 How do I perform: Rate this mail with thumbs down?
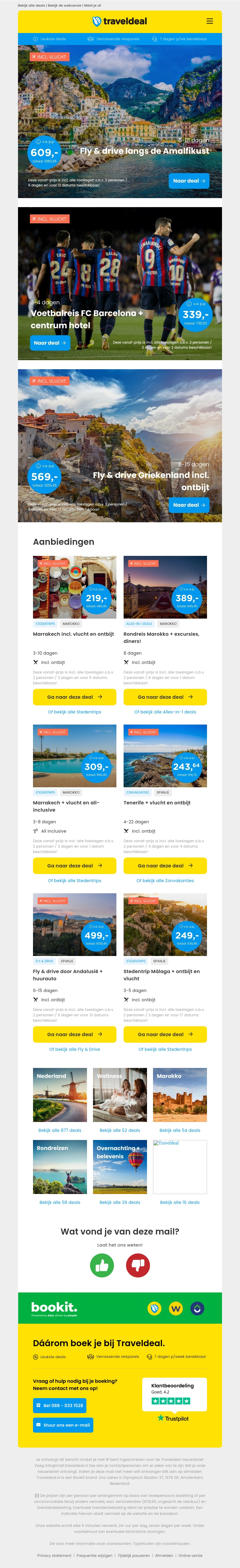(x=138, y=1265)
